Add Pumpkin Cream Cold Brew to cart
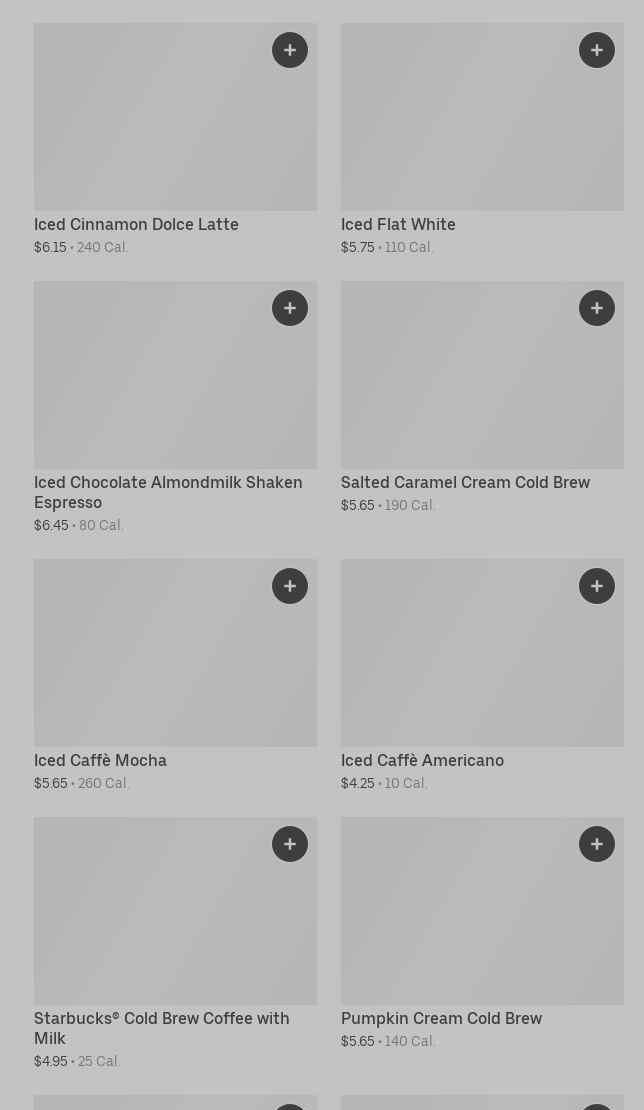 597,844
